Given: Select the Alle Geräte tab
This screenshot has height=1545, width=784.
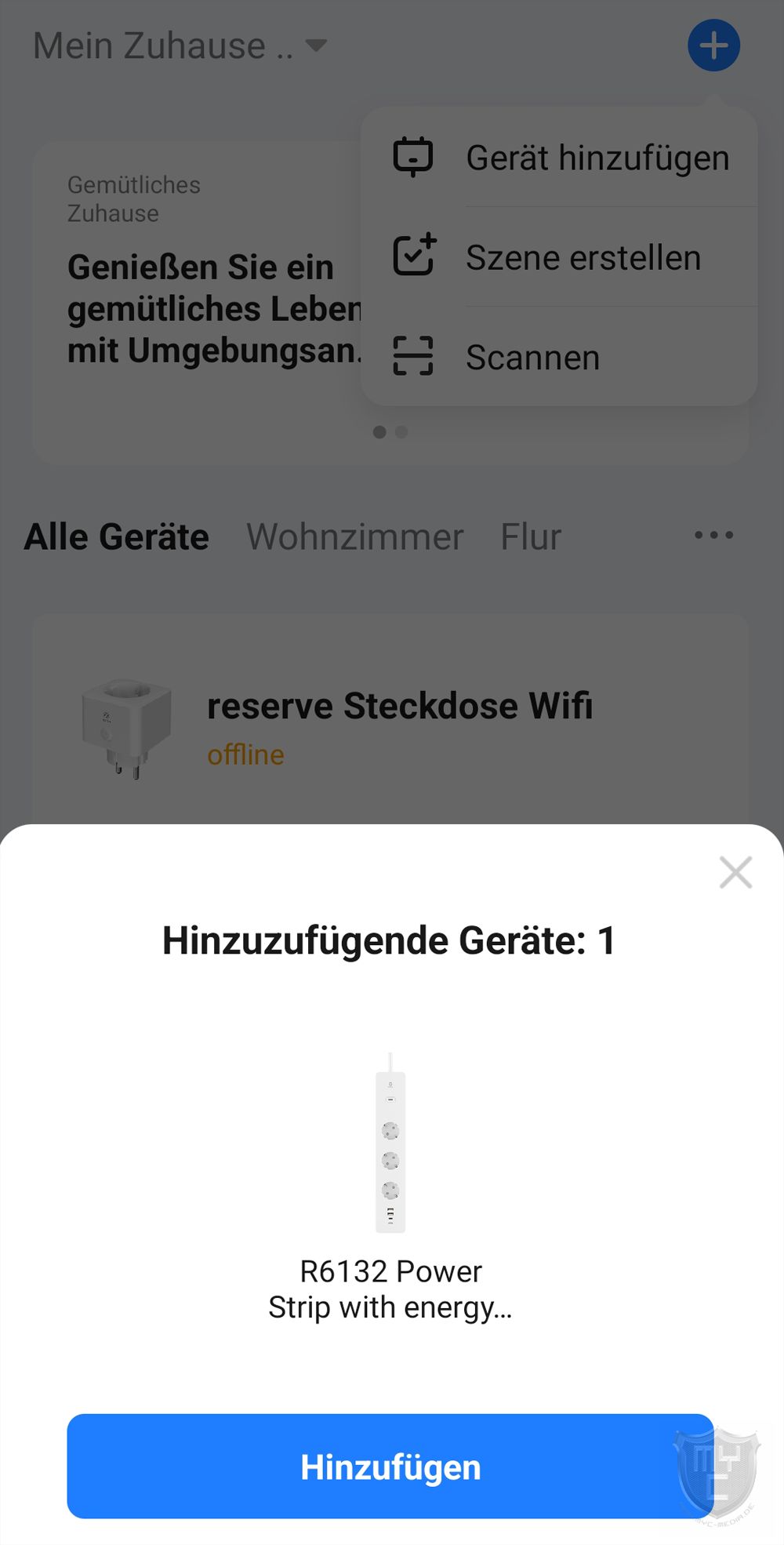Looking at the screenshot, I should 117,537.
